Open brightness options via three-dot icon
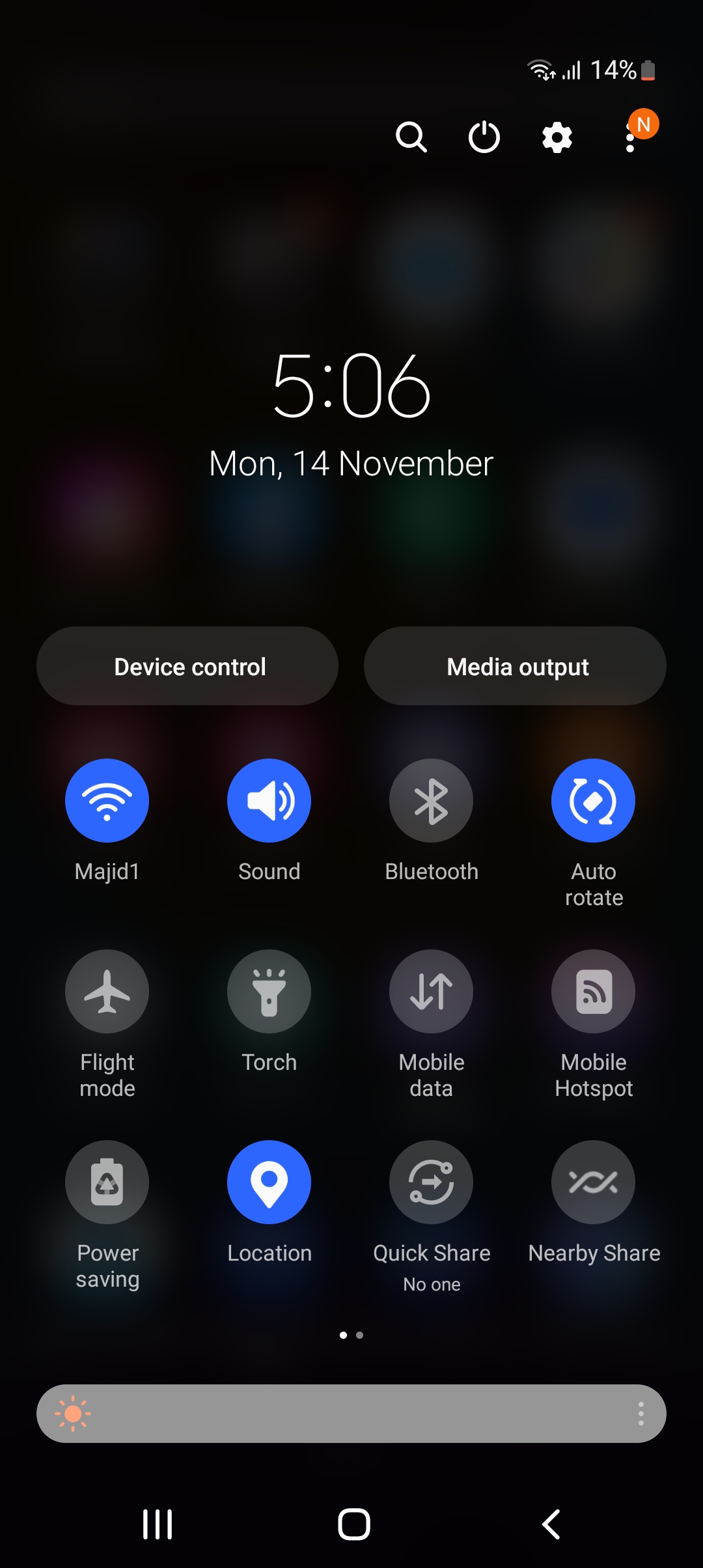 click(641, 1414)
